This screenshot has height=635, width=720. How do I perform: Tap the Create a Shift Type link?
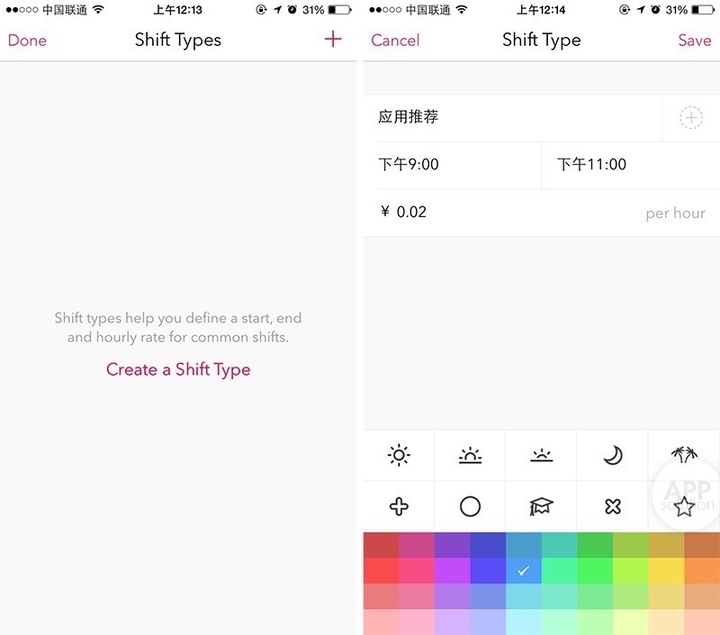pyautogui.click(x=178, y=369)
